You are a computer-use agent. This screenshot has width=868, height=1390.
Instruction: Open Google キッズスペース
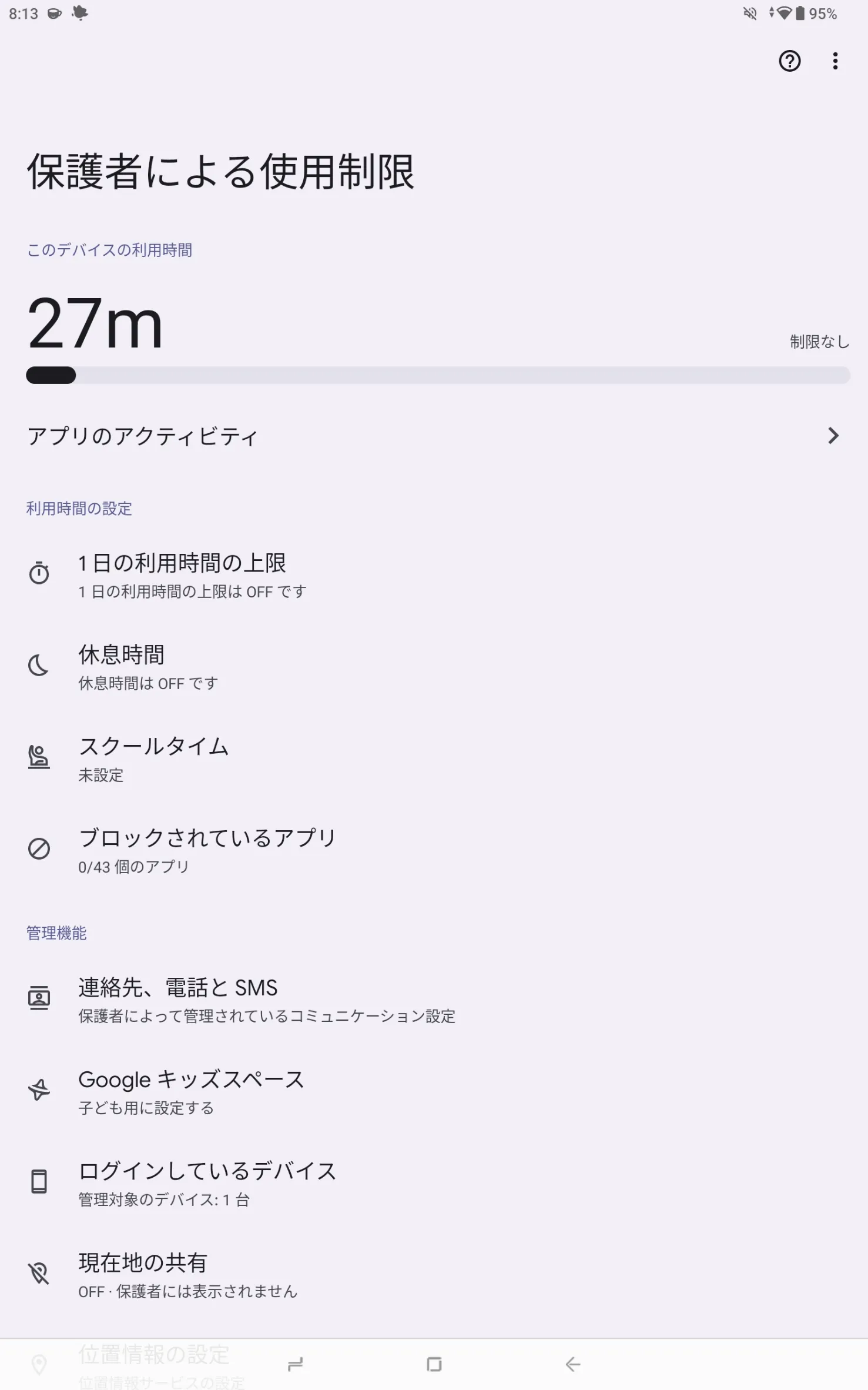click(434, 1091)
